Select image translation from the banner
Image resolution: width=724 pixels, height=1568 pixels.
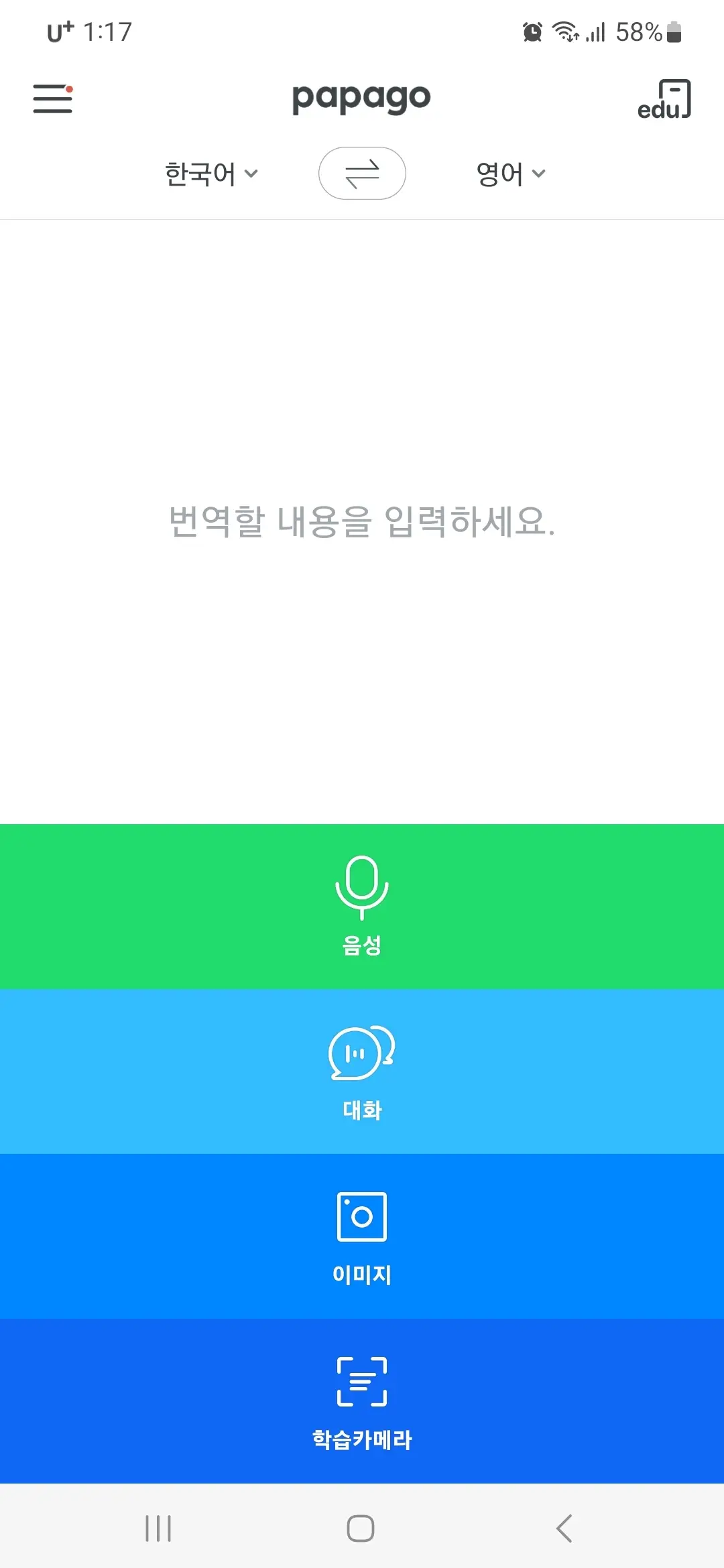(362, 1236)
